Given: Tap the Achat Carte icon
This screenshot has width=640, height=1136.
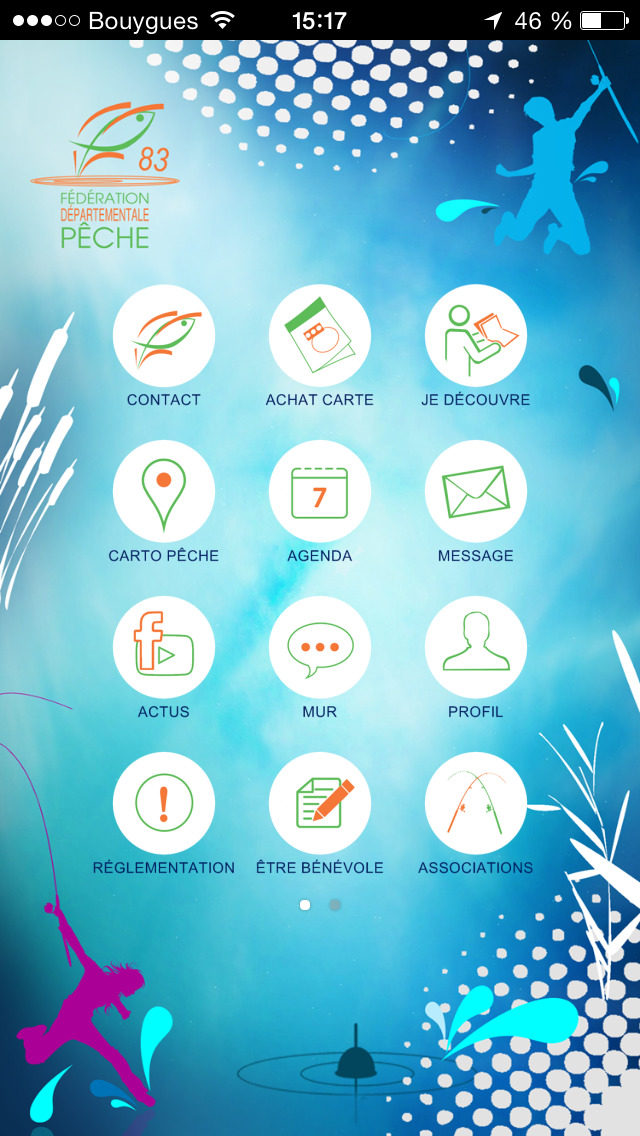Looking at the screenshot, I should click(320, 335).
